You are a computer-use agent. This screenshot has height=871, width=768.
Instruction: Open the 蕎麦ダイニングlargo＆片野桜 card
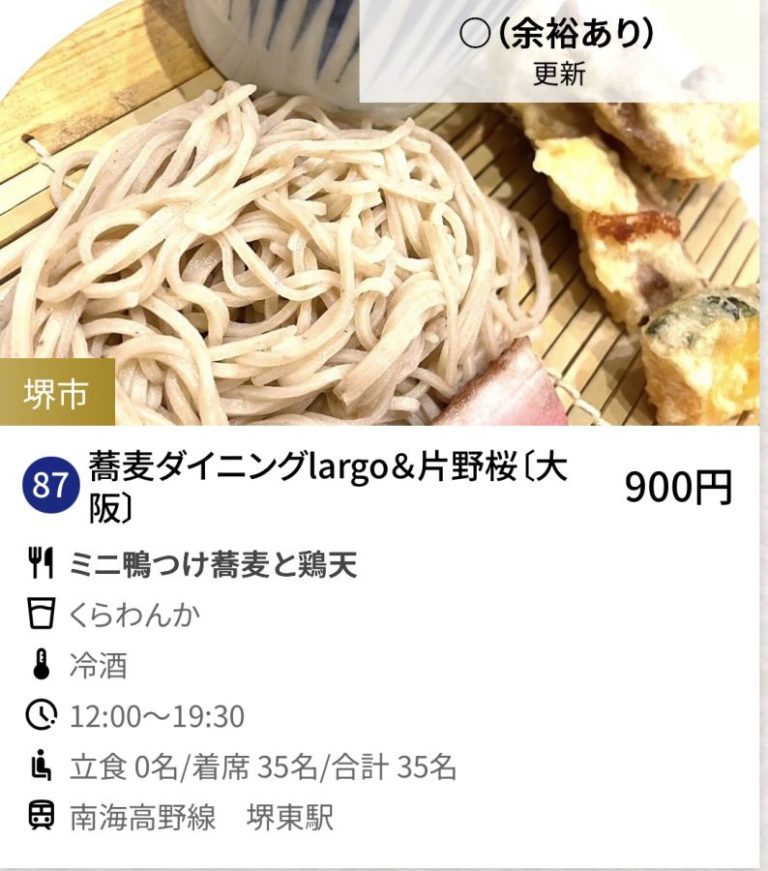330,486
